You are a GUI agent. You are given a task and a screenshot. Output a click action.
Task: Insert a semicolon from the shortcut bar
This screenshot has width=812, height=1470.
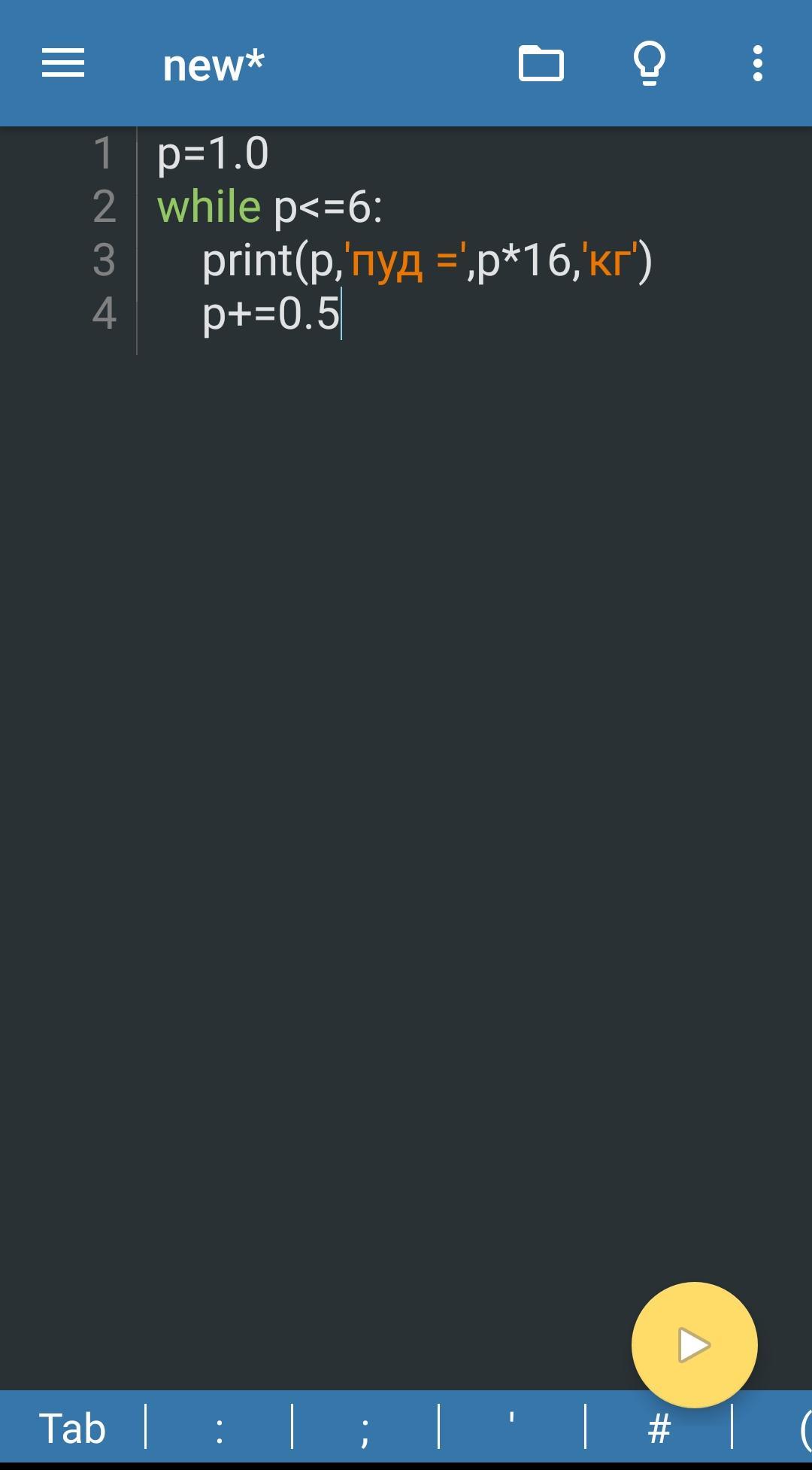pyautogui.click(x=365, y=1428)
